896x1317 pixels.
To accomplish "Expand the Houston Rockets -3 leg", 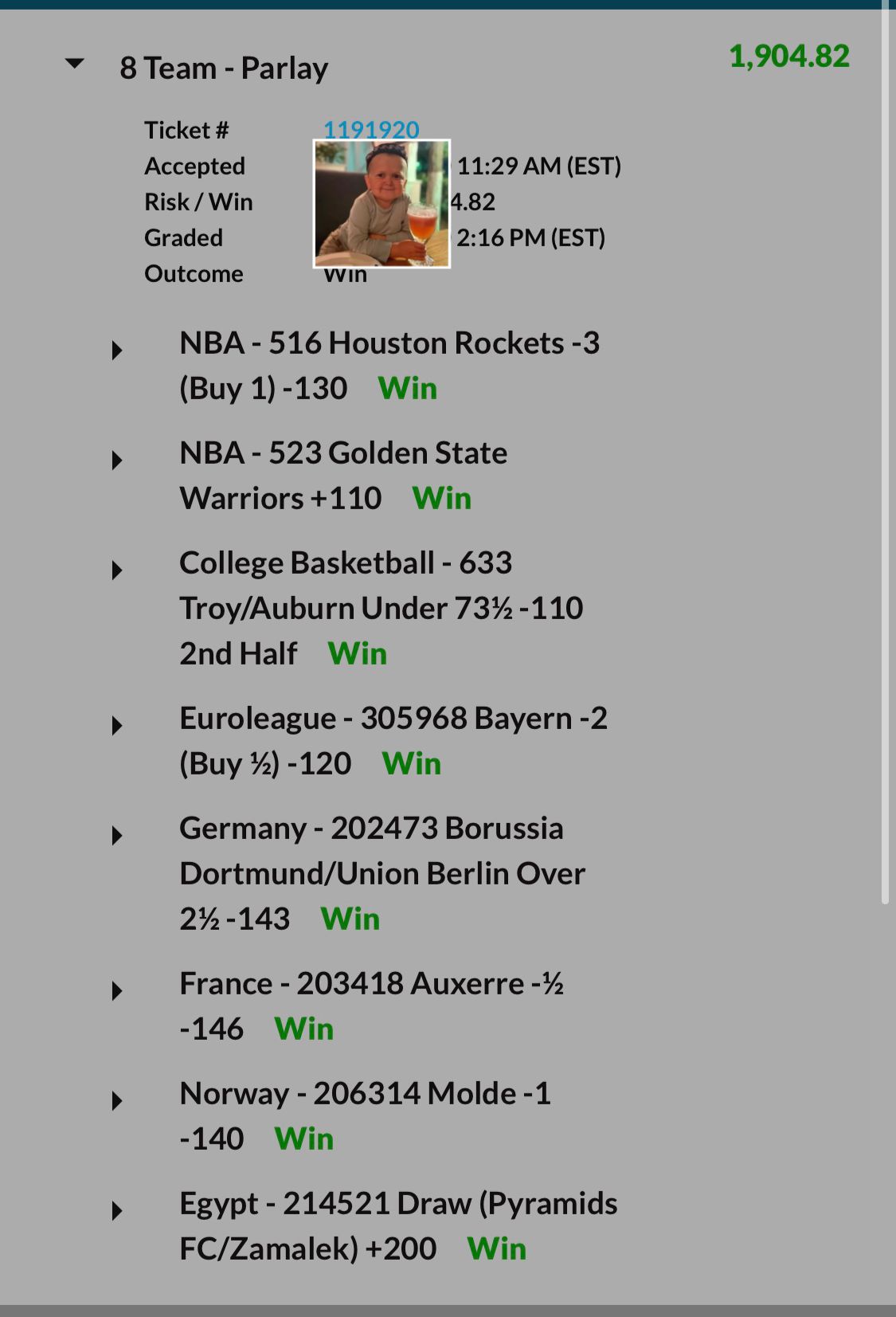I will coord(117,351).
